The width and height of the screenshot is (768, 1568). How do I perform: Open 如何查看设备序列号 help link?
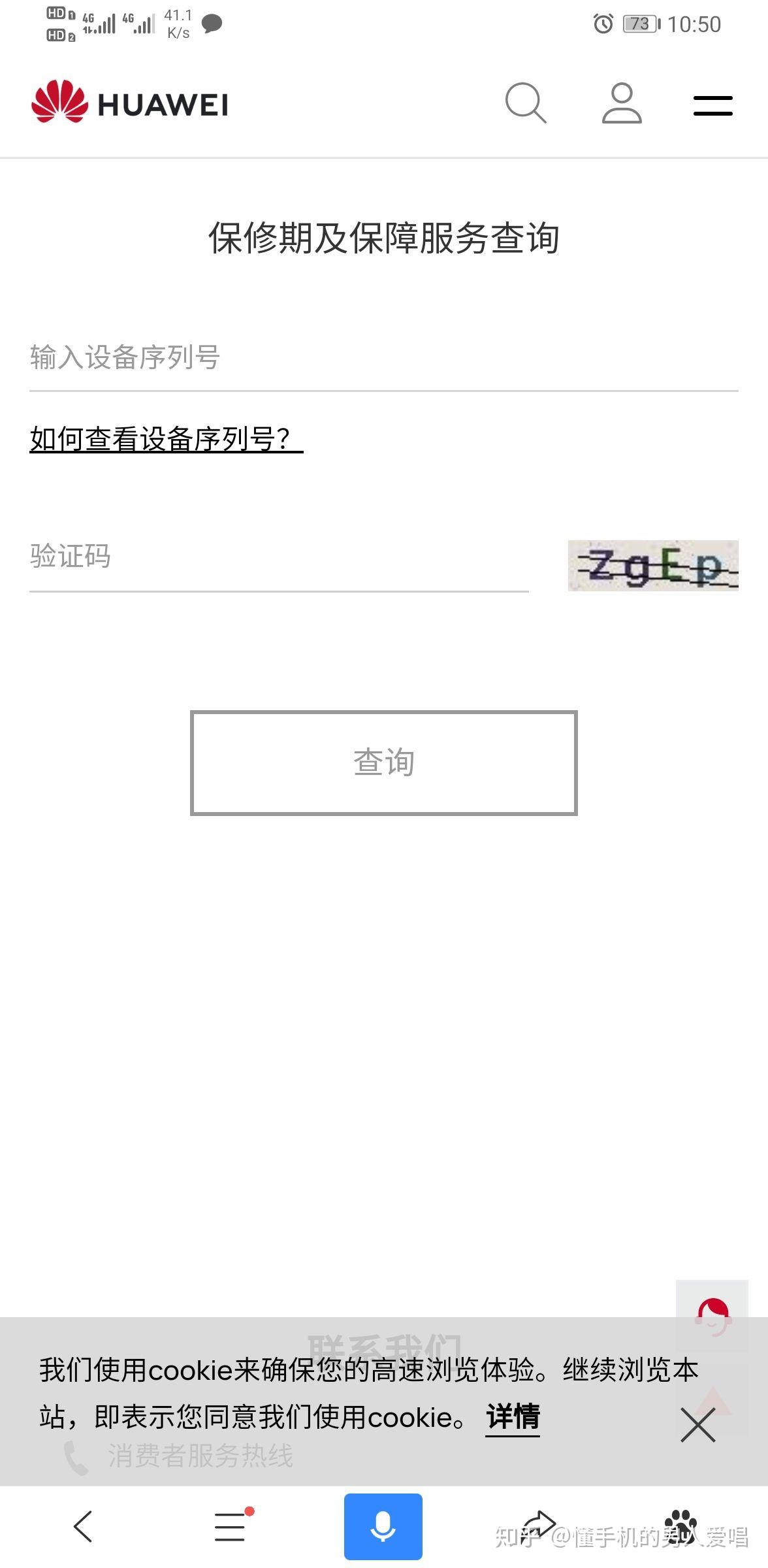[166, 439]
